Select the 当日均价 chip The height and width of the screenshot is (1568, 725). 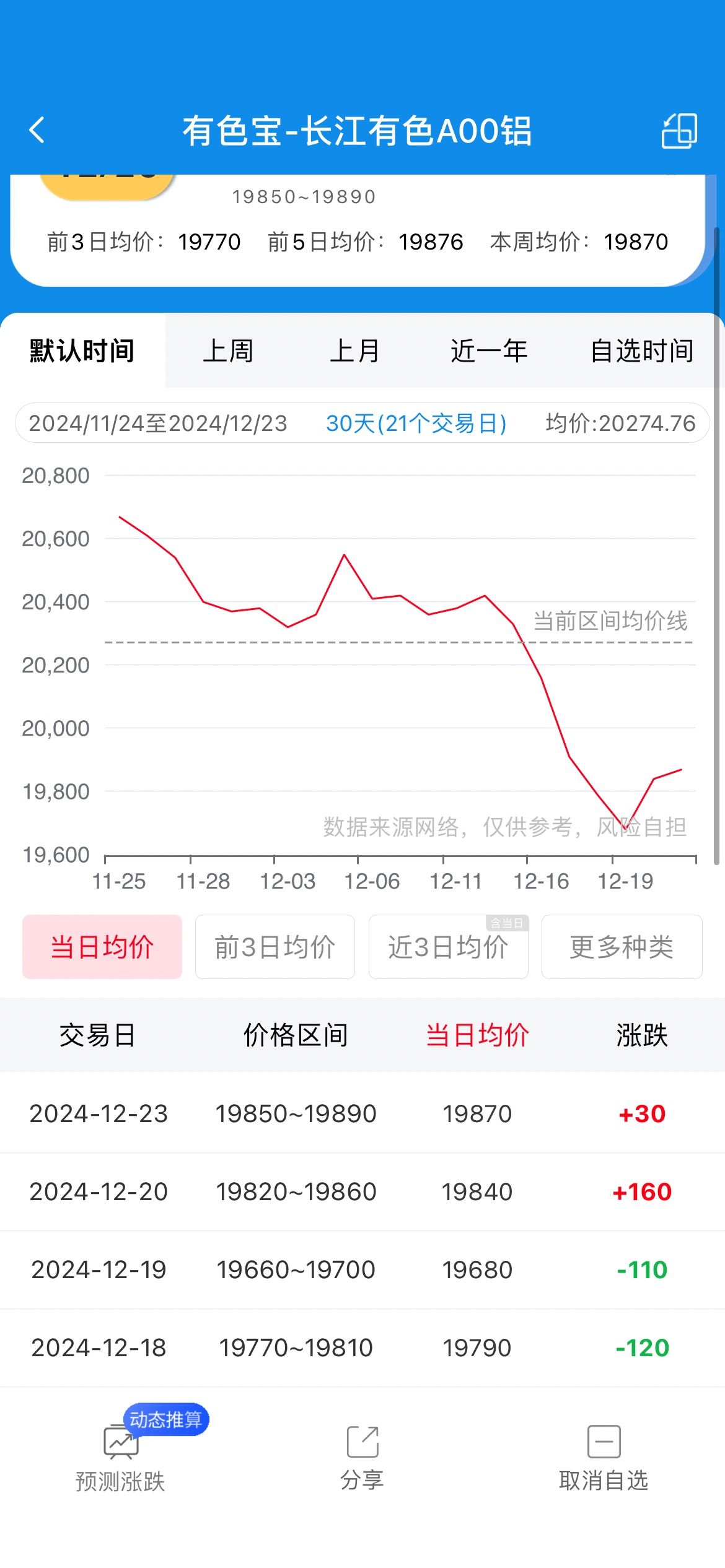coord(102,946)
